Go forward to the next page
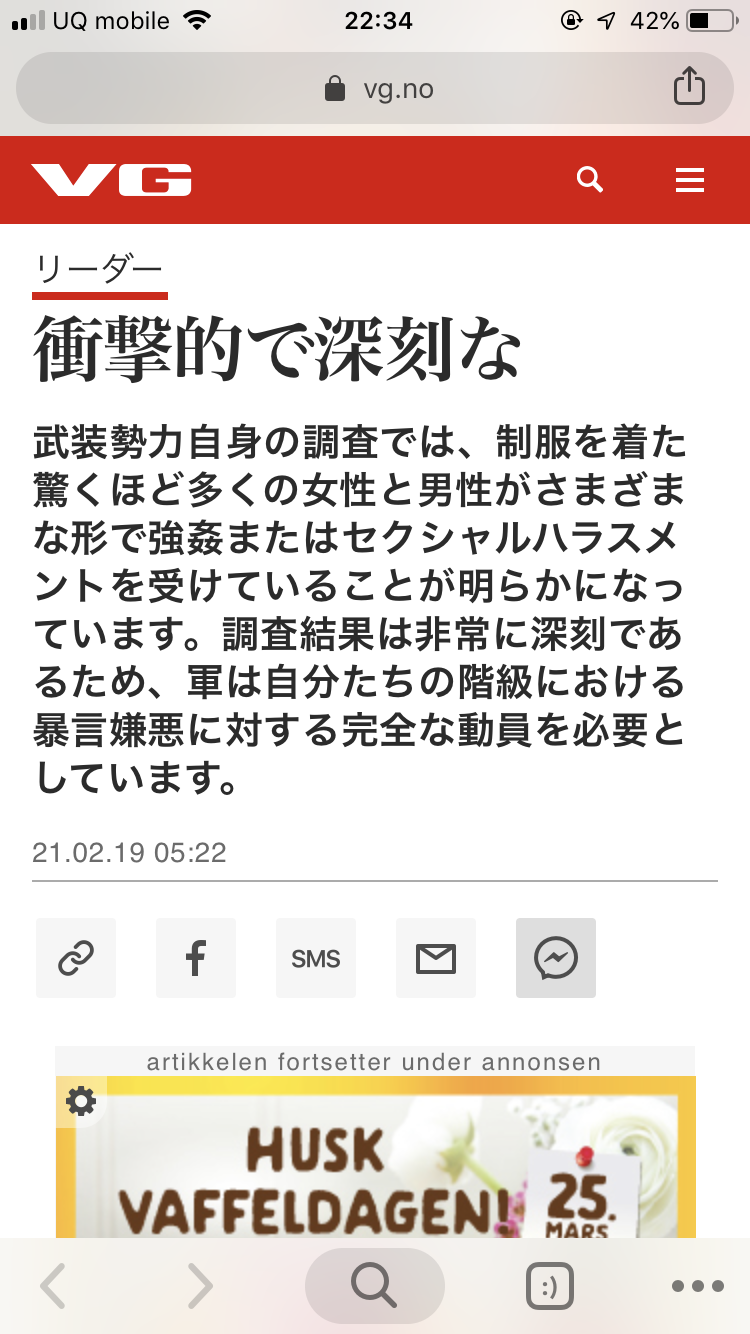The height and width of the screenshot is (1334, 750). coord(201,1286)
